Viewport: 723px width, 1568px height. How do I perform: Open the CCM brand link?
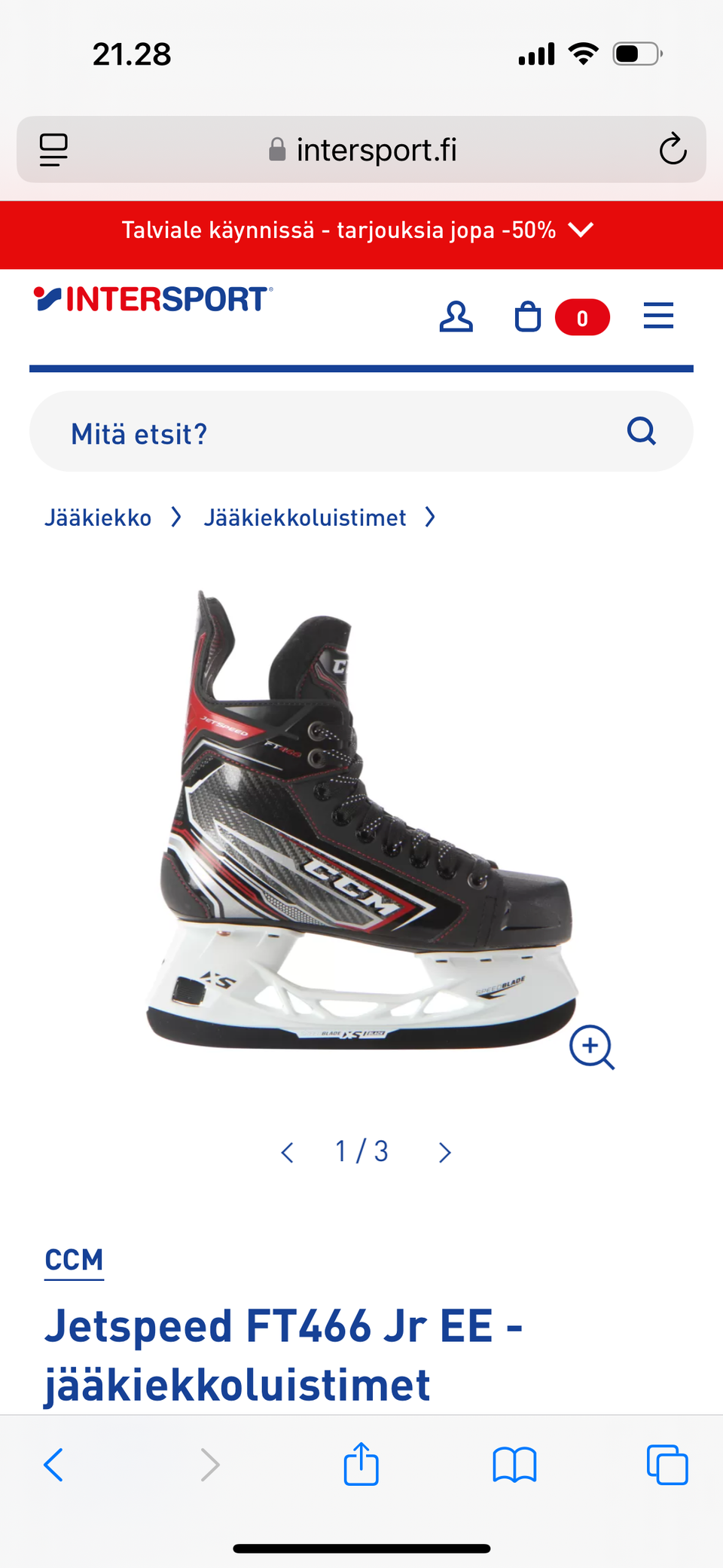tap(74, 1261)
